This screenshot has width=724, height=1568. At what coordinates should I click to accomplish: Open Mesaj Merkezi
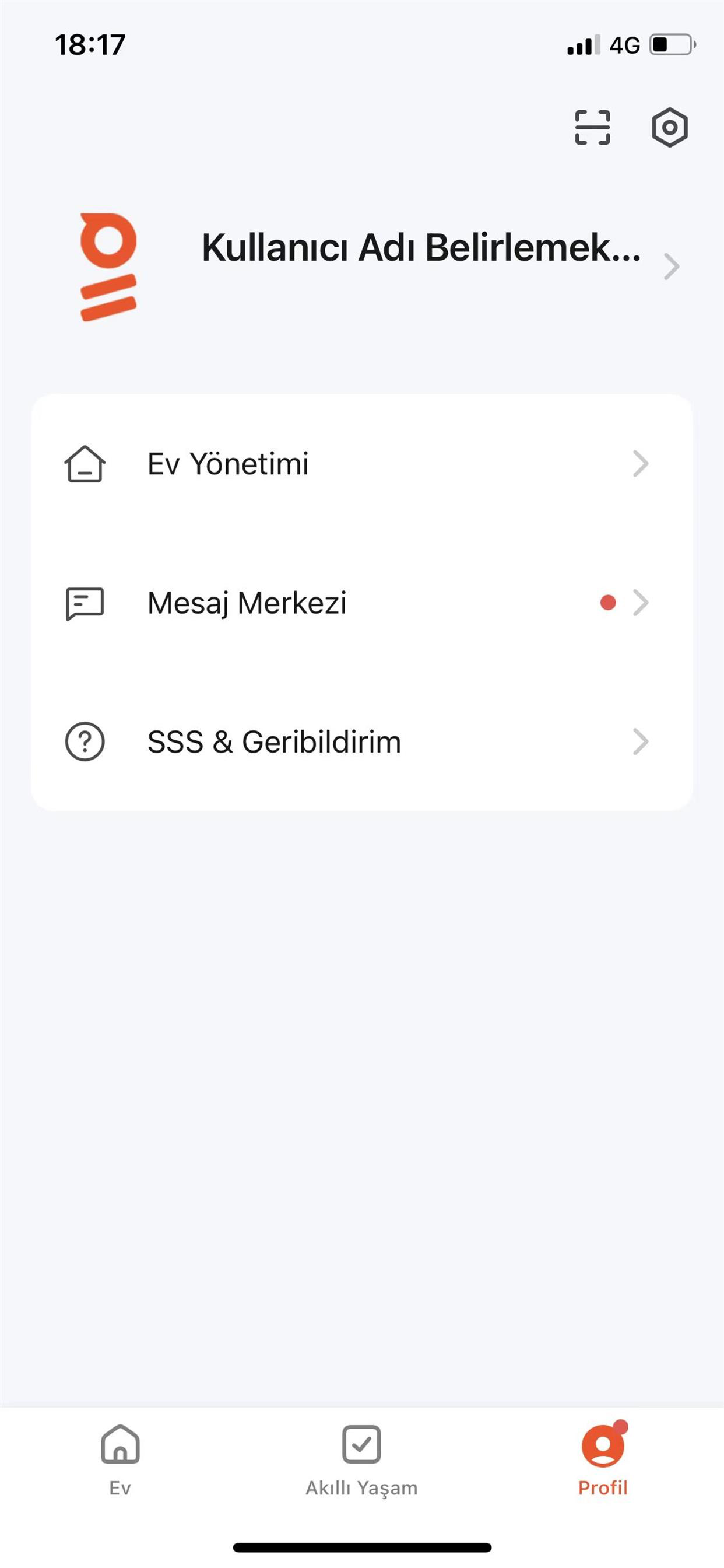pos(362,603)
